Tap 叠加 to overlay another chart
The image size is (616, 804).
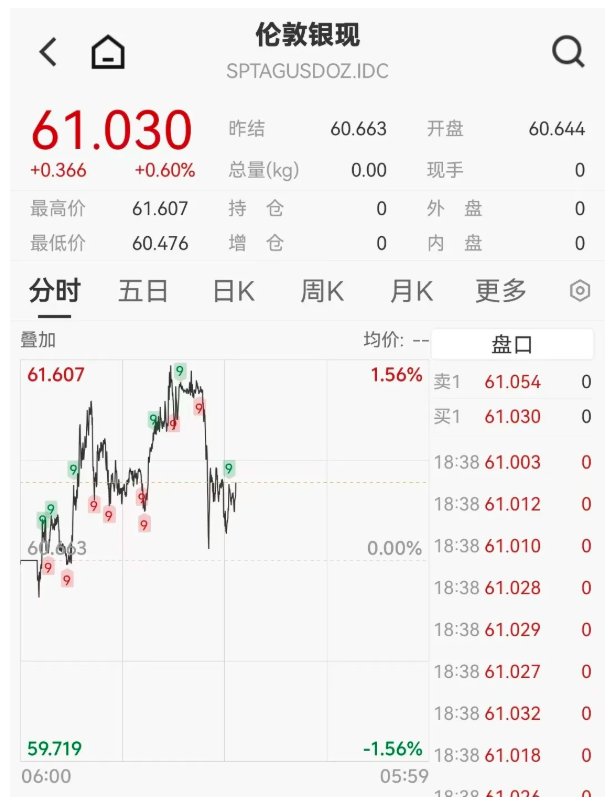coord(38,341)
